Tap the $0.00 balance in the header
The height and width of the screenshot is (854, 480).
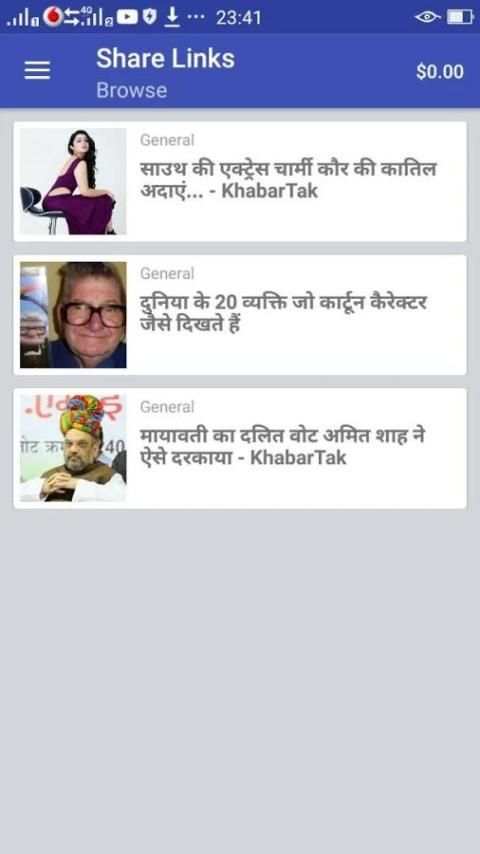pyautogui.click(x=440, y=71)
